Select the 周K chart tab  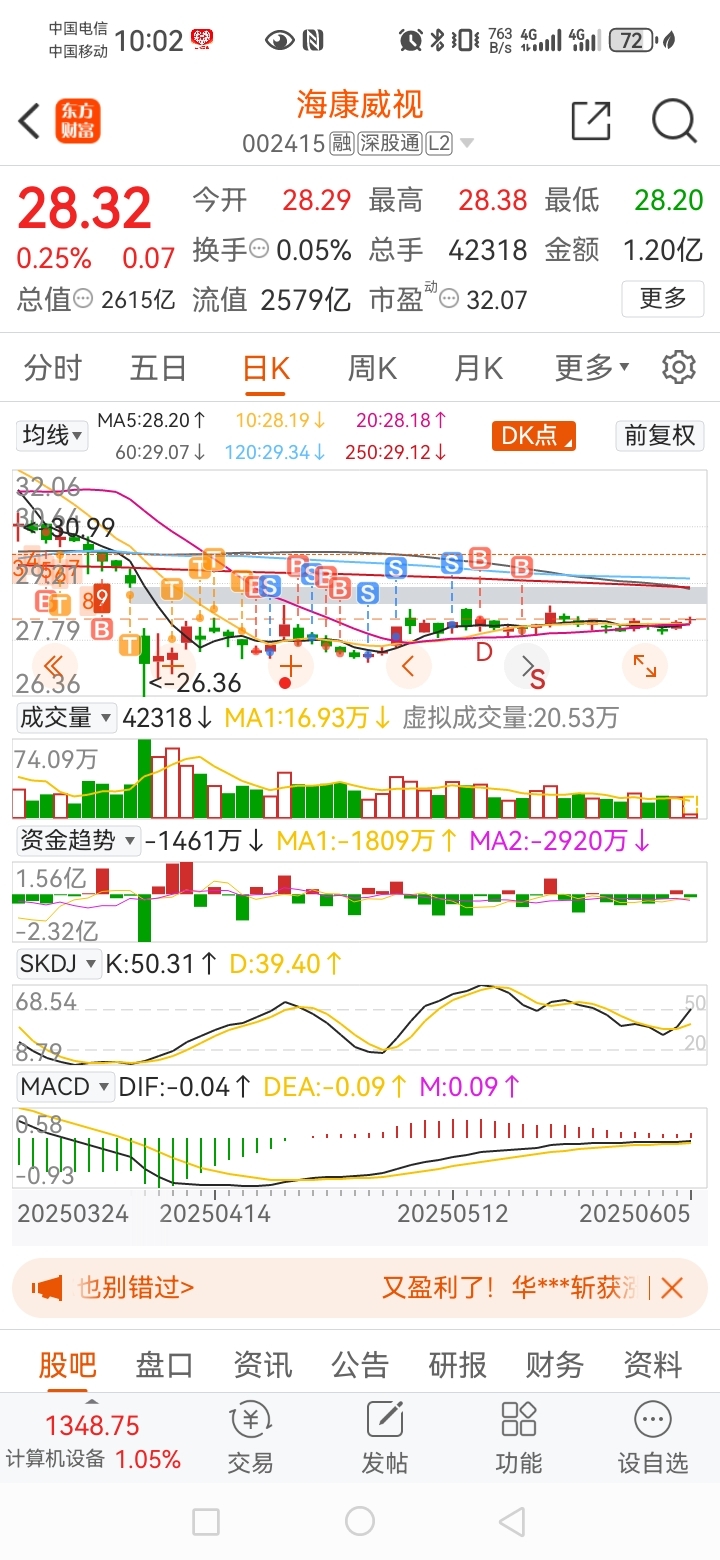pyautogui.click(x=372, y=368)
